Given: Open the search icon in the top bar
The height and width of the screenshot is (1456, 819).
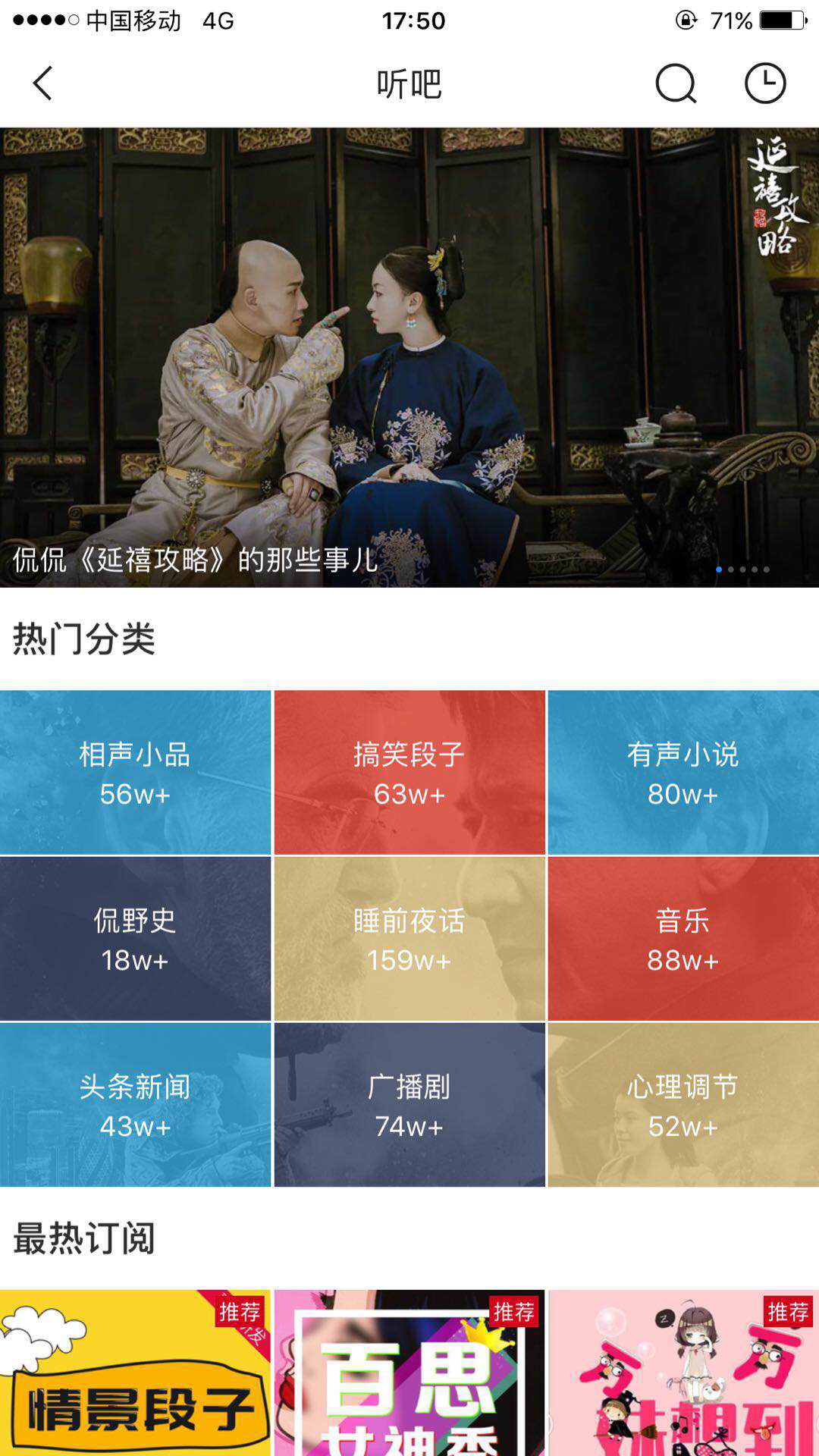Looking at the screenshot, I should click(675, 83).
